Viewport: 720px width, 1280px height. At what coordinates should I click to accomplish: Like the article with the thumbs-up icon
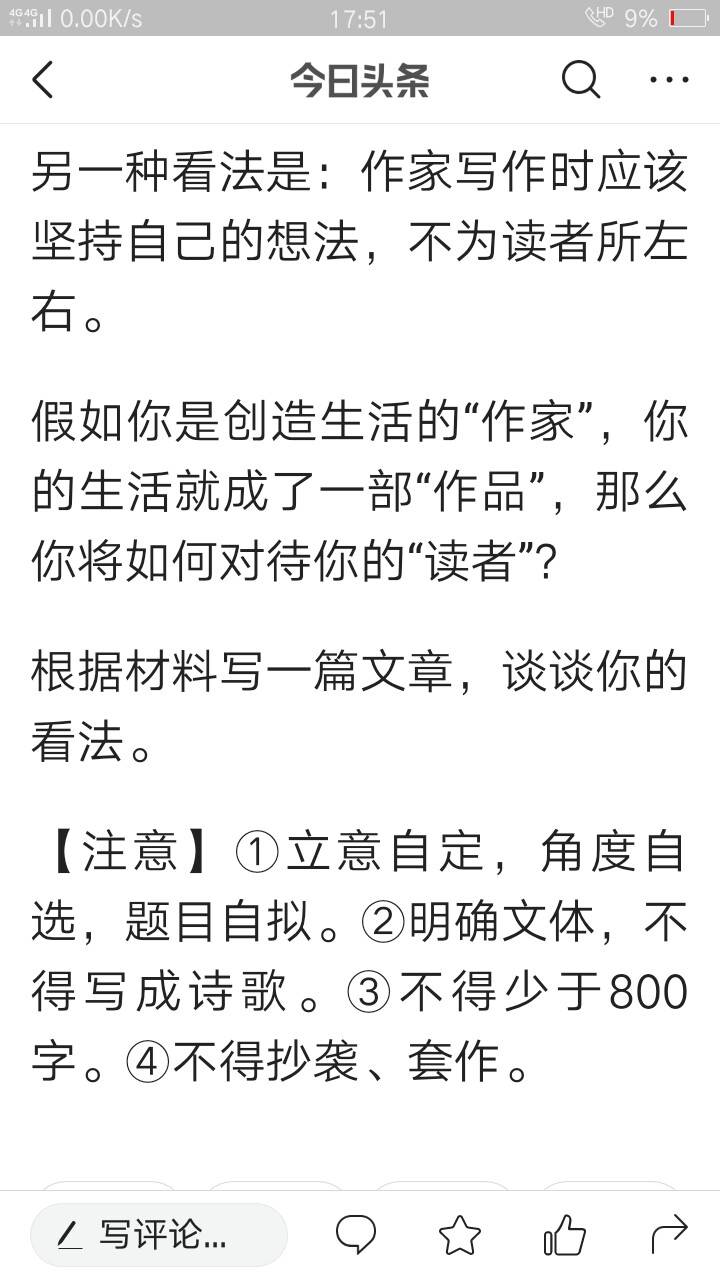pos(564,1236)
